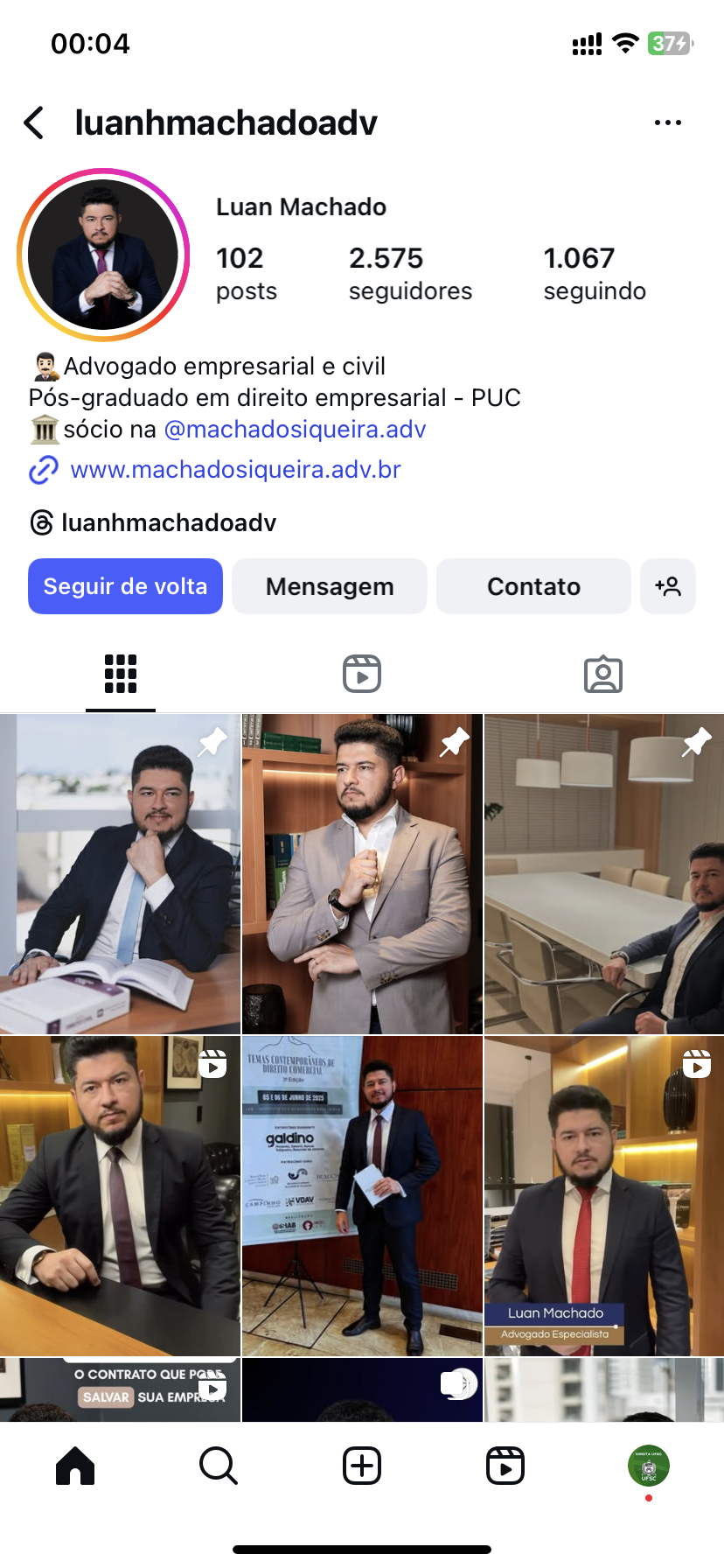Tap Seguir de volta button
Image resolution: width=724 pixels, height=1568 pixels.
(x=125, y=586)
